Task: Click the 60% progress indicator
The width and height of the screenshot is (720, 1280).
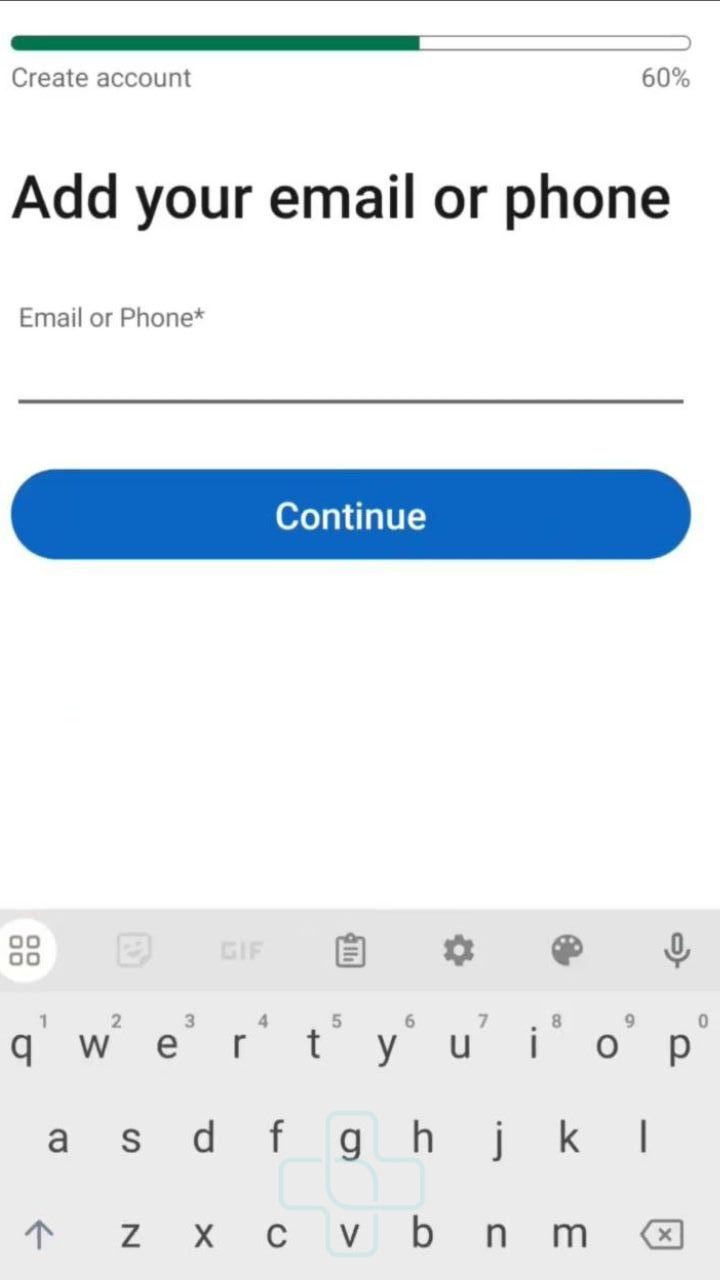Action: point(664,78)
